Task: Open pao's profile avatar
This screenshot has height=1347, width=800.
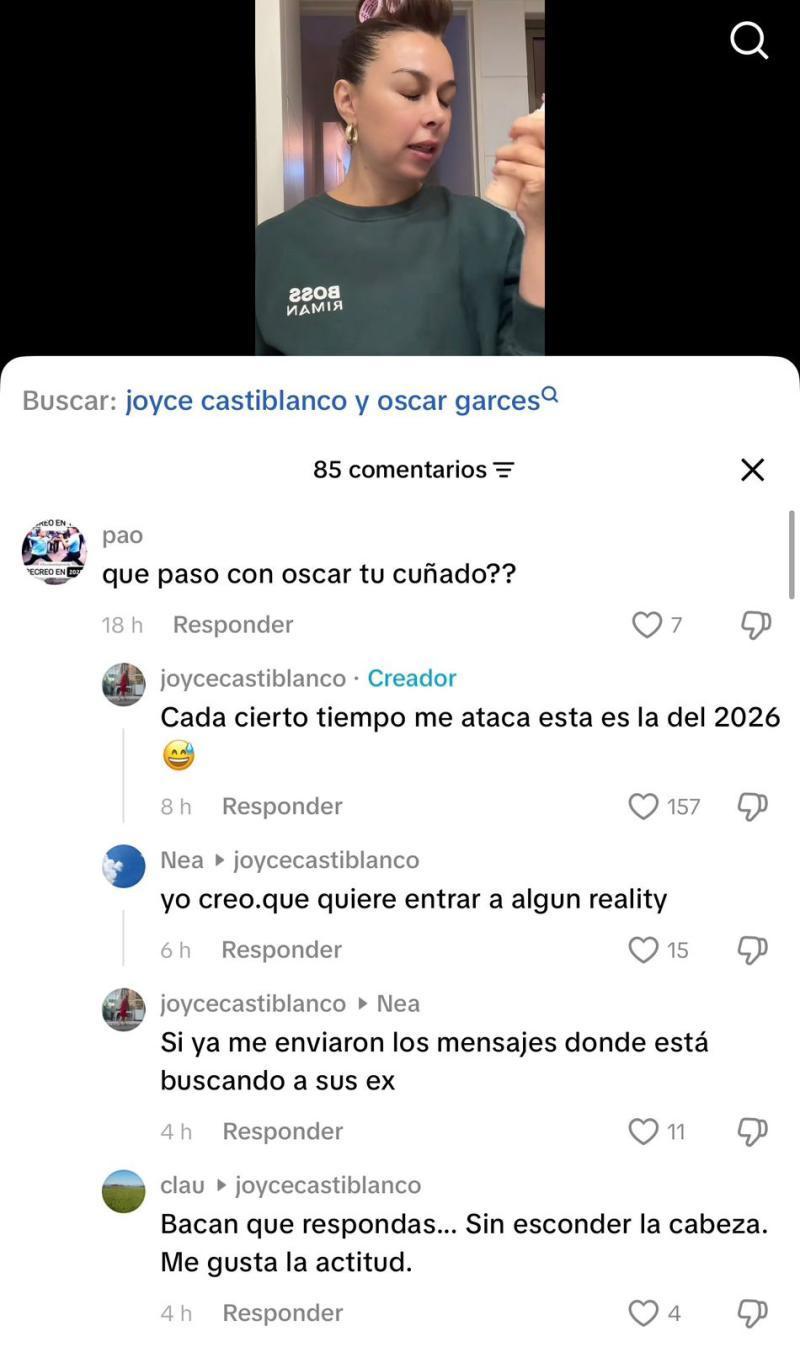Action: click(54, 551)
